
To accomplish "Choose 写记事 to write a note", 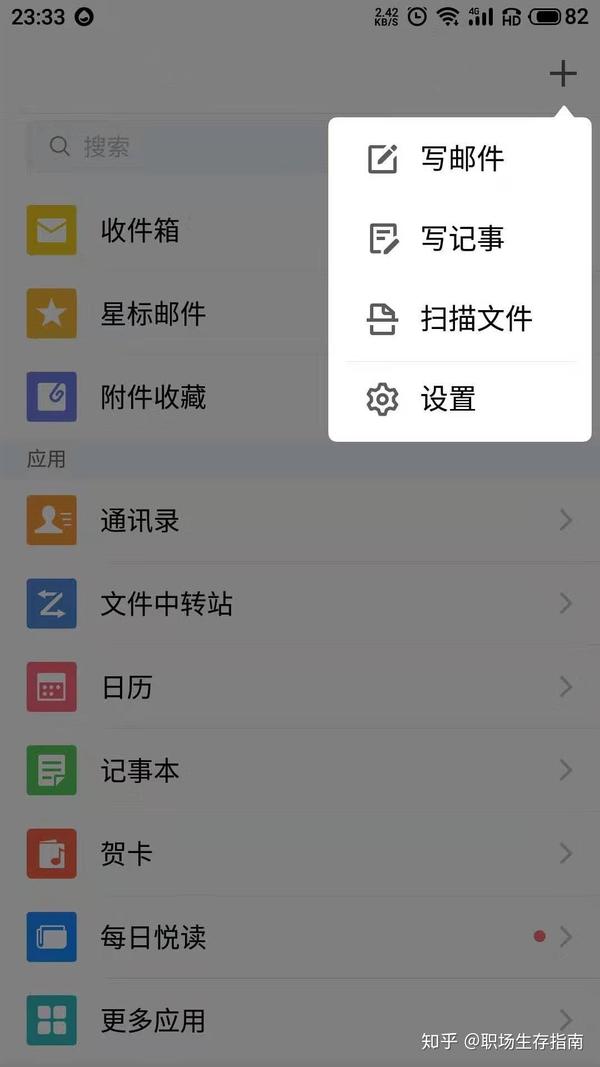I will [x=461, y=239].
